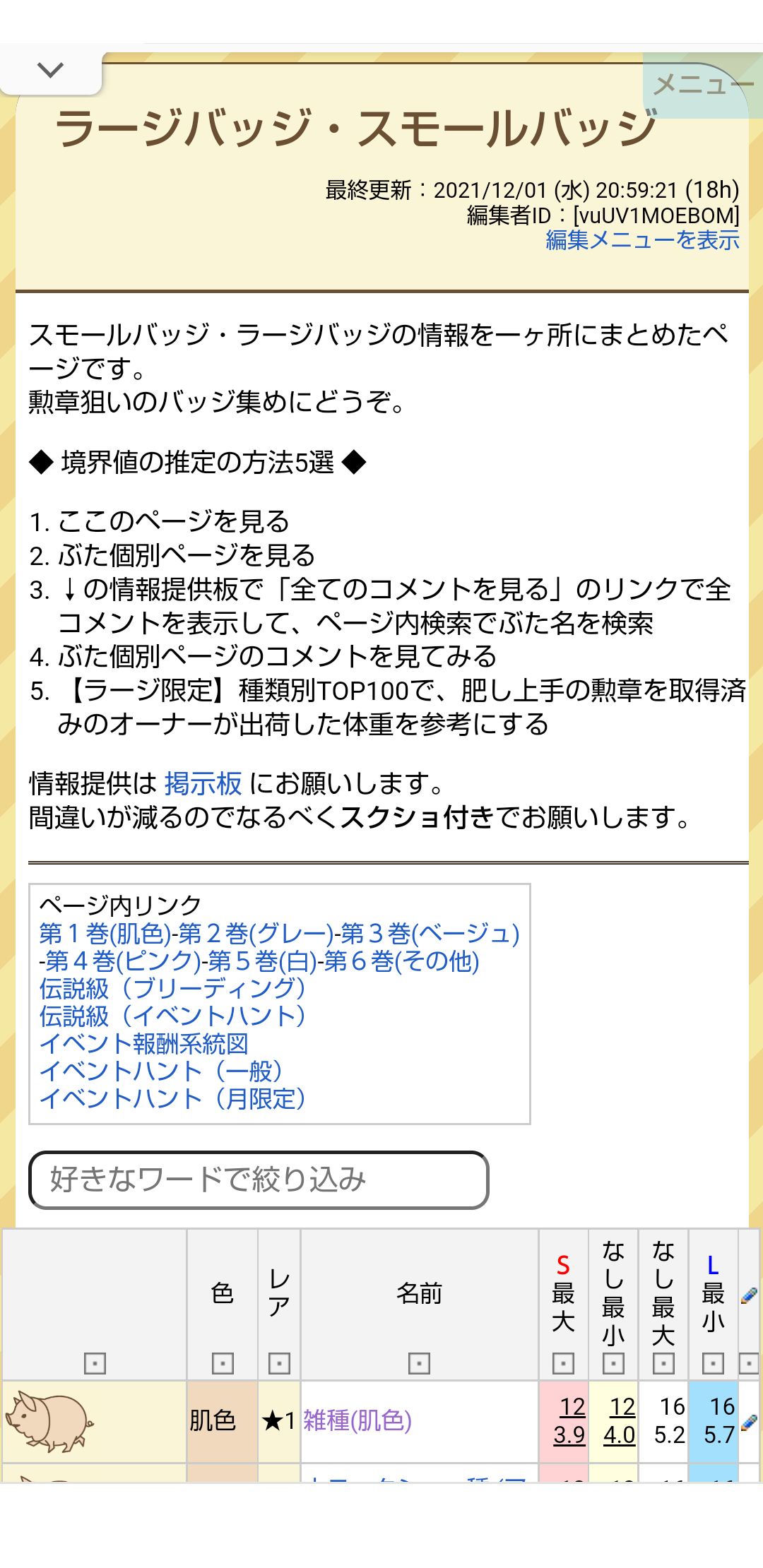This screenshot has width=763, height=1568.
Task: Go to イベントハント(一般) section
Action: click(162, 1071)
